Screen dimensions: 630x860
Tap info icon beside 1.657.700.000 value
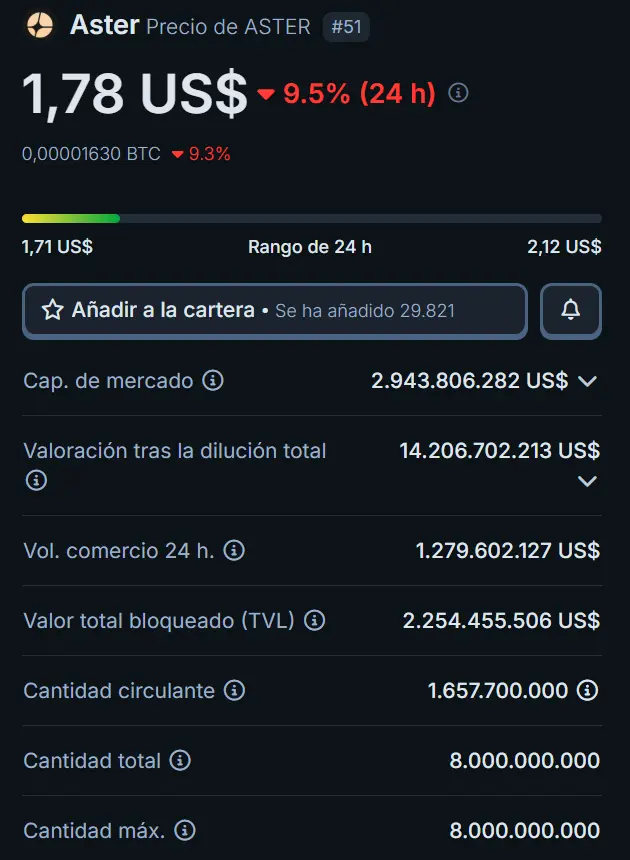(x=588, y=690)
